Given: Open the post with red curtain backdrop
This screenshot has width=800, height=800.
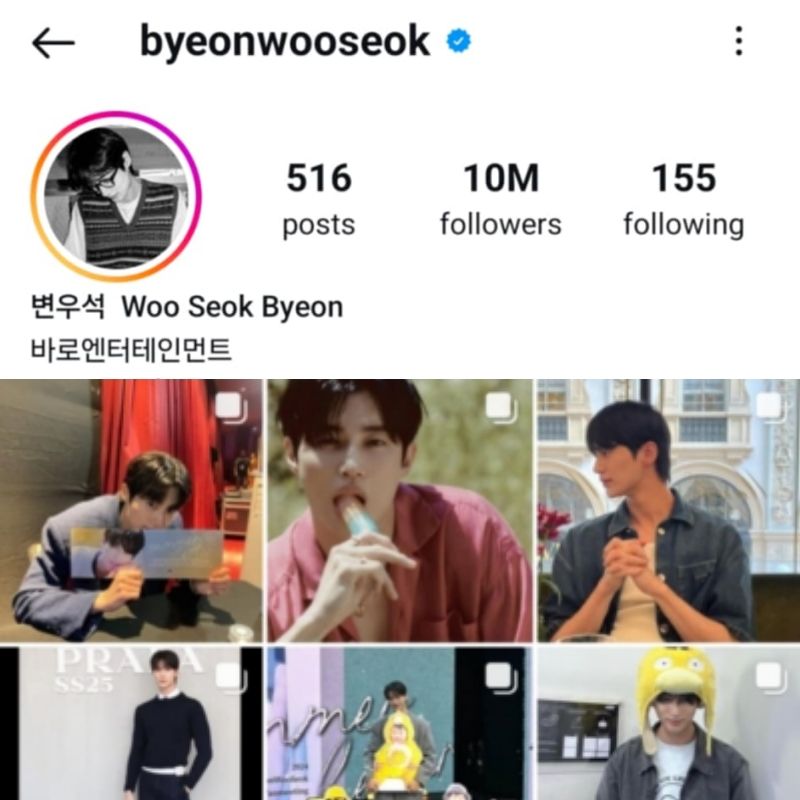Looking at the screenshot, I should (x=131, y=510).
